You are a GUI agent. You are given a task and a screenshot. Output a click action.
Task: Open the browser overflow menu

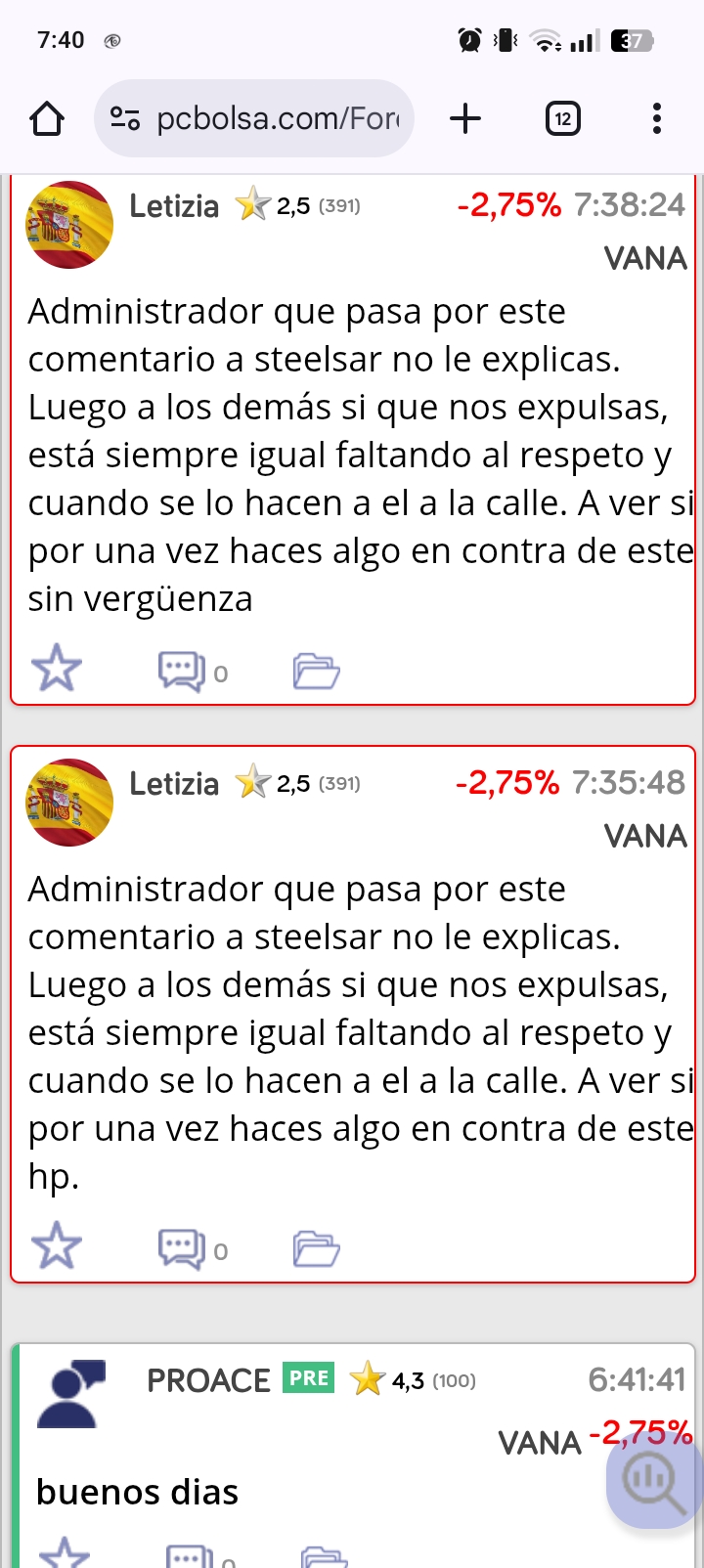pos(657,119)
